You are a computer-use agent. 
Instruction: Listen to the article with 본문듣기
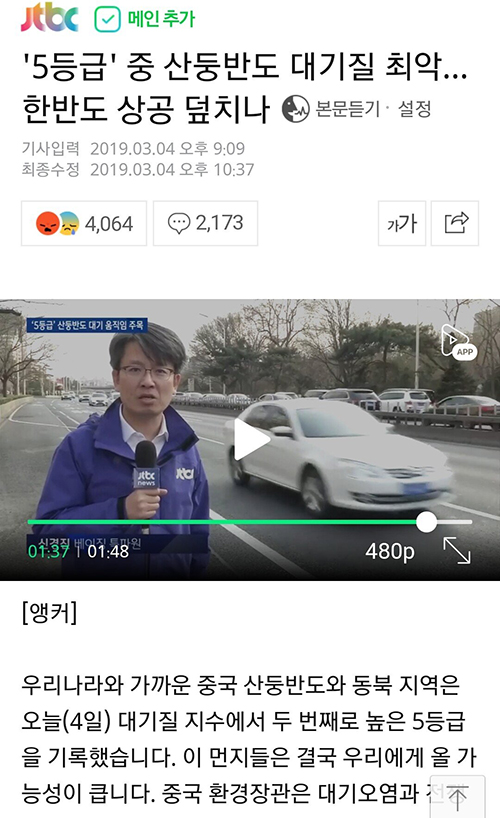click(x=331, y=109)
